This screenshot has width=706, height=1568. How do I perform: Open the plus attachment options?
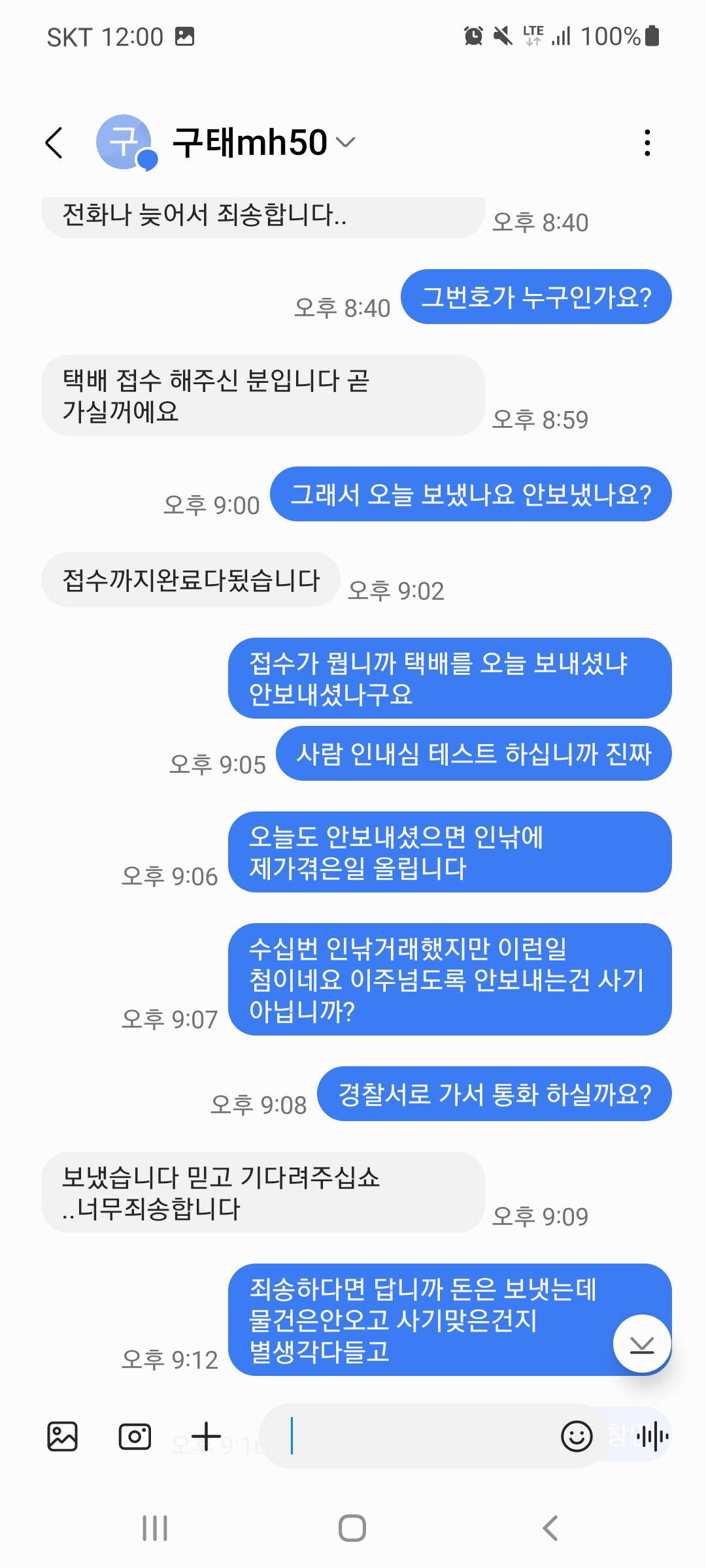[206, 1436]
